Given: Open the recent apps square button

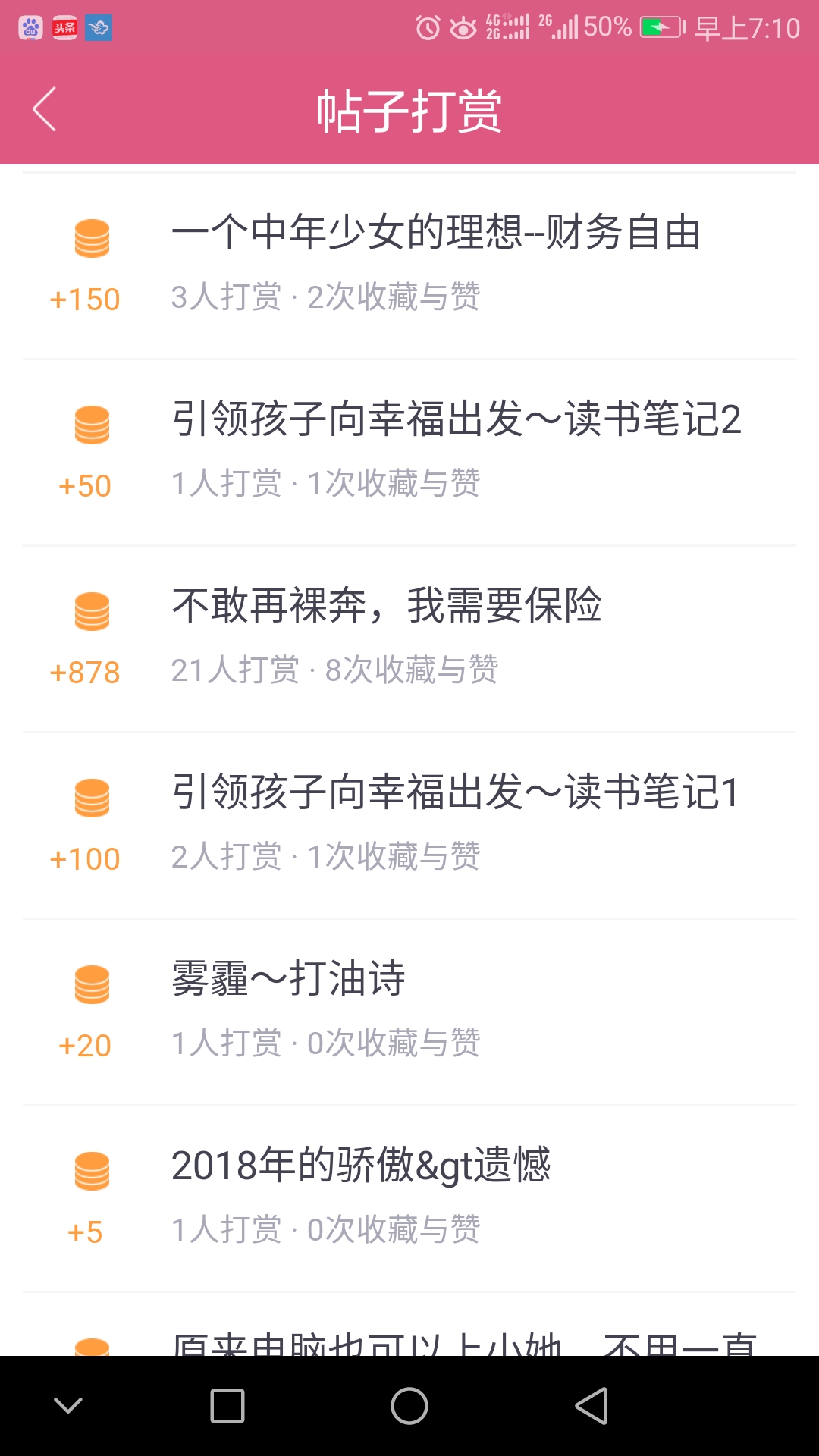Looking at the screenshot, I should click(227, 1406).
